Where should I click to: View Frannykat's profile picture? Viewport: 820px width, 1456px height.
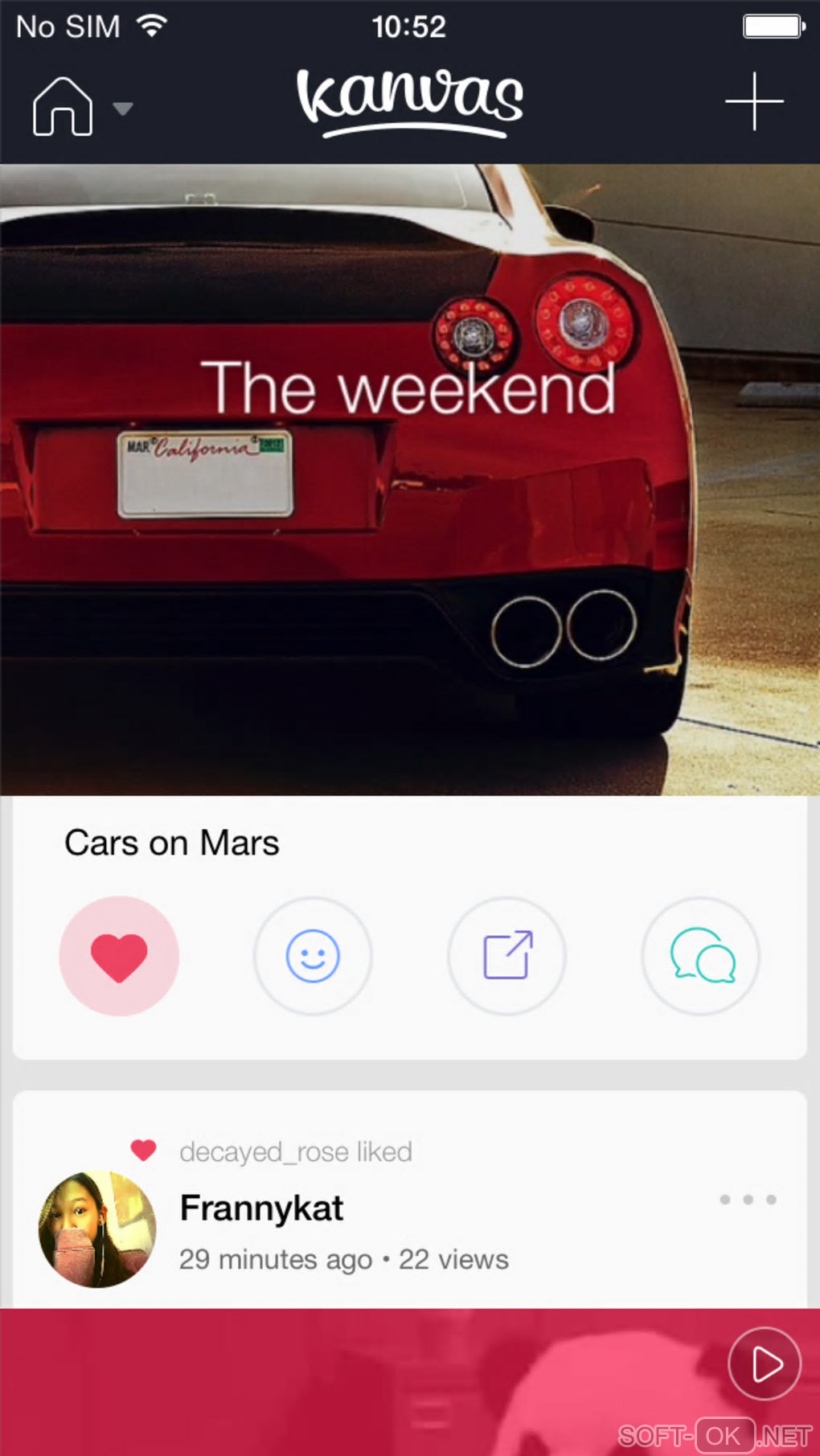pyautogui.click(x=97, y=1229)
